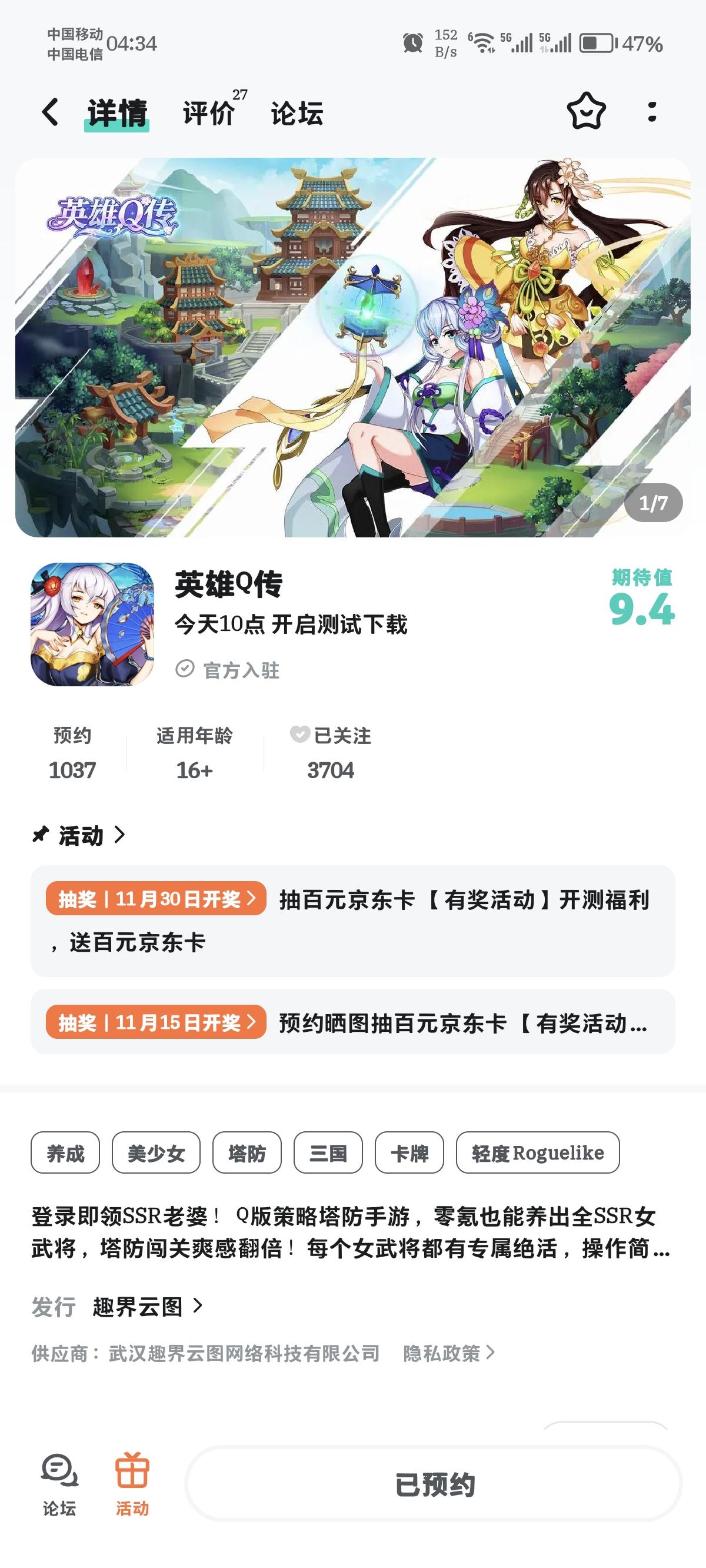Viewport: 706px width, 1568px height.
Task: Click the pin icon next to 活动
Action: click(40, 836)
